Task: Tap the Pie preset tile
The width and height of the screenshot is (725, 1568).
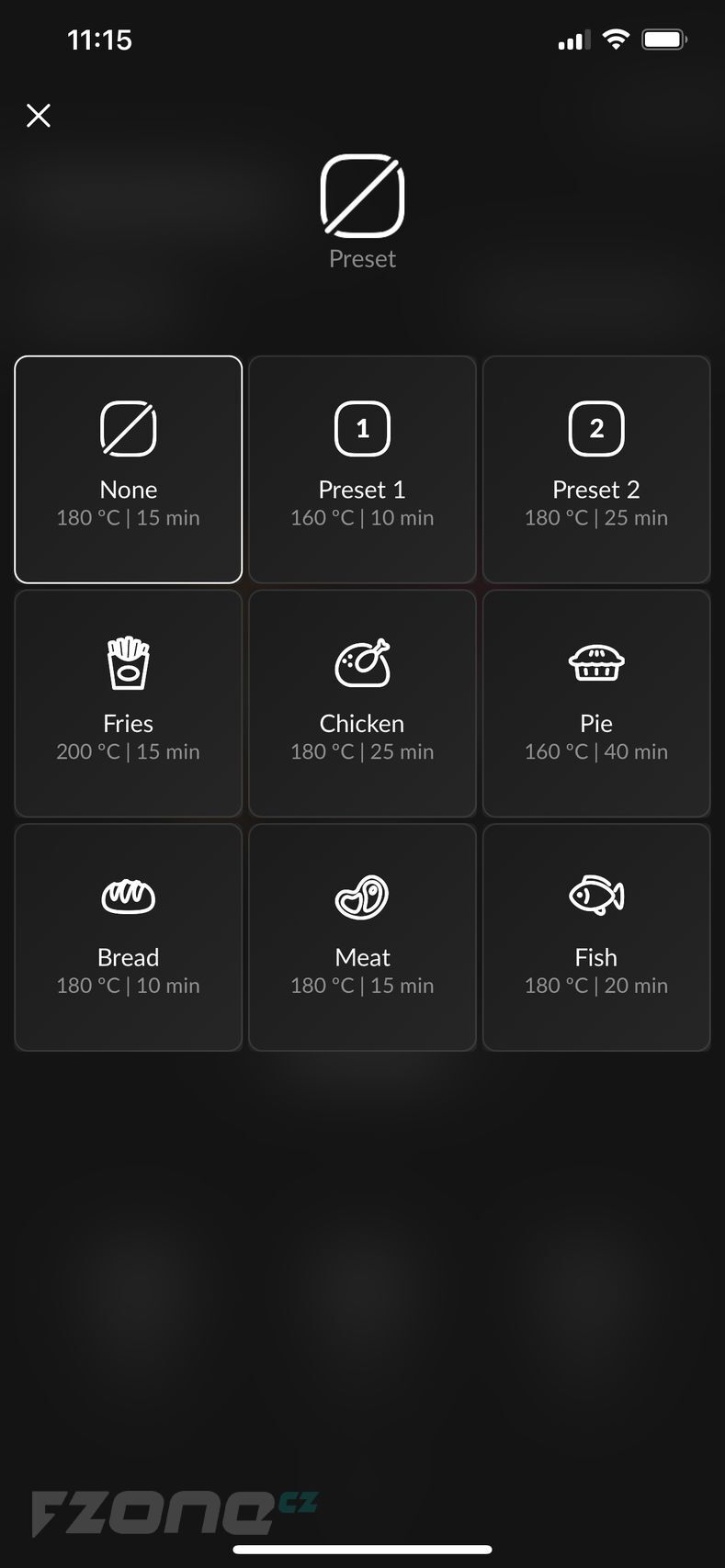Action: 596,704
